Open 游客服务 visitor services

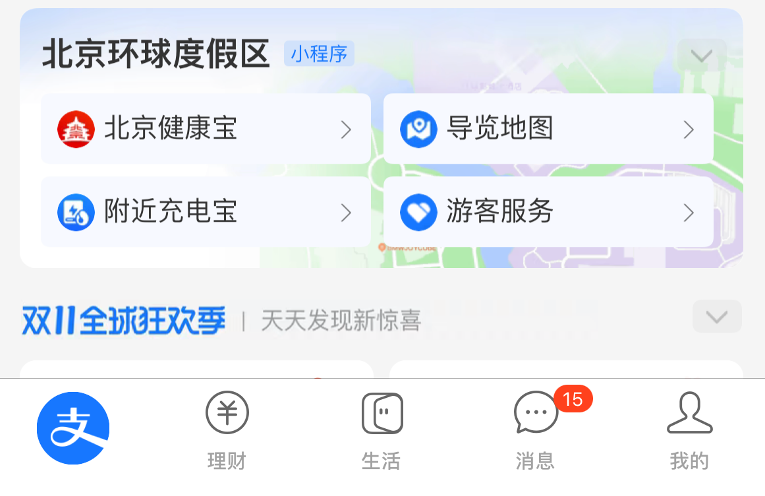[x=548, y=212]
